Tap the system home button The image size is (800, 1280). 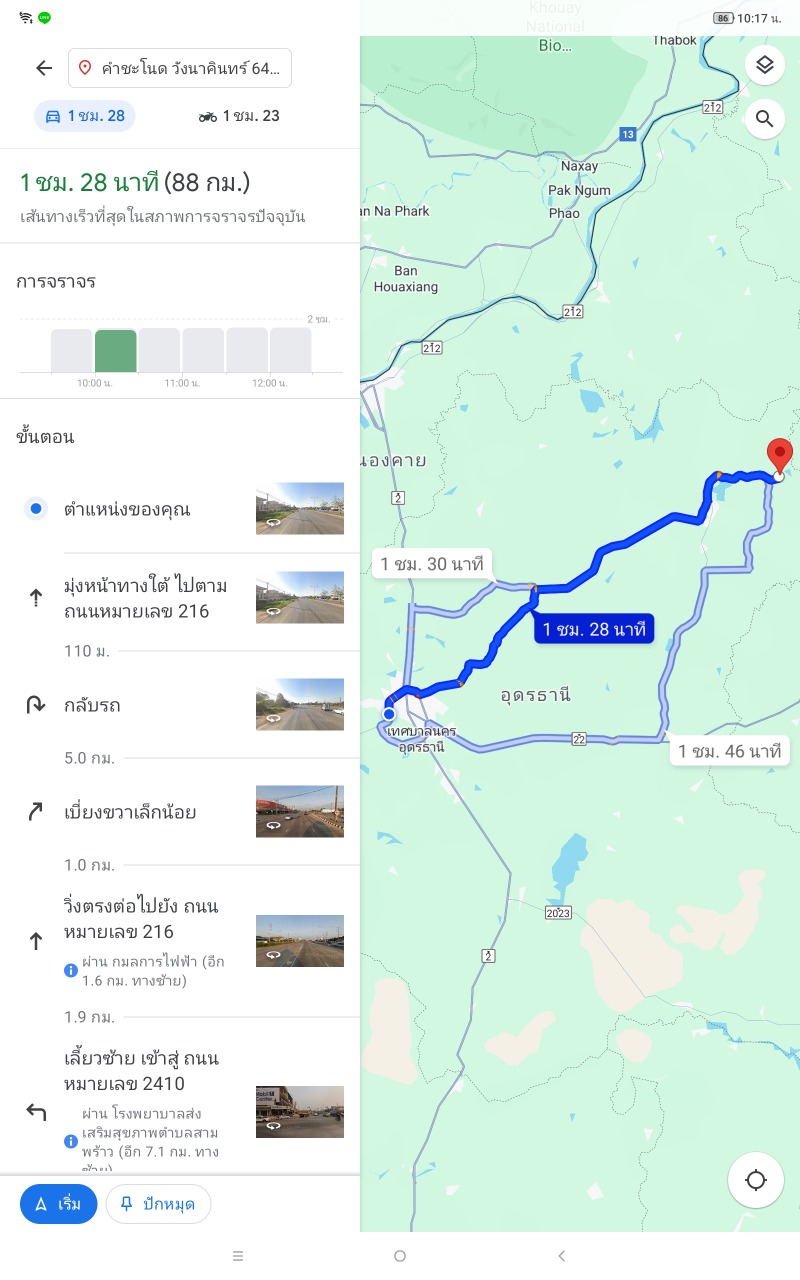click(x=400, y=1256)
